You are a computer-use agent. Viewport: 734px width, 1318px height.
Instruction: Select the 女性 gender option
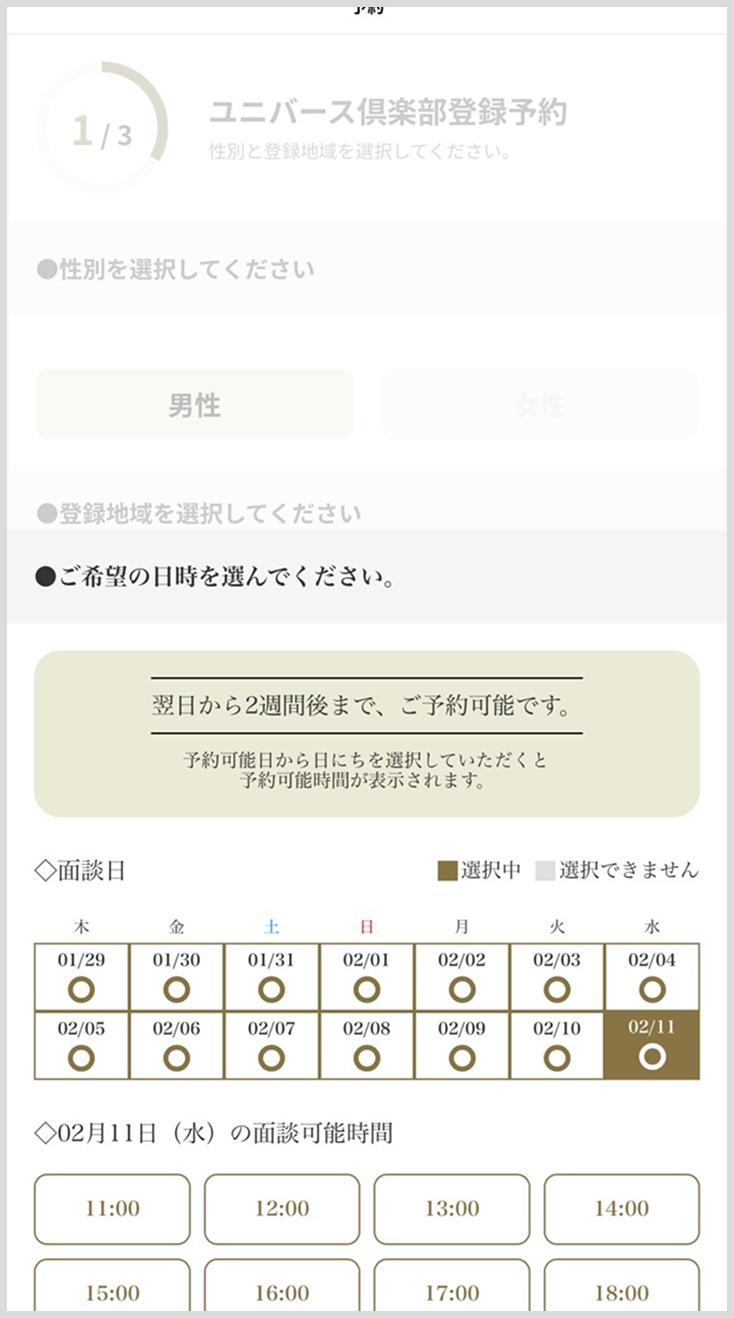pyautogui.click(x=539, y=403)
